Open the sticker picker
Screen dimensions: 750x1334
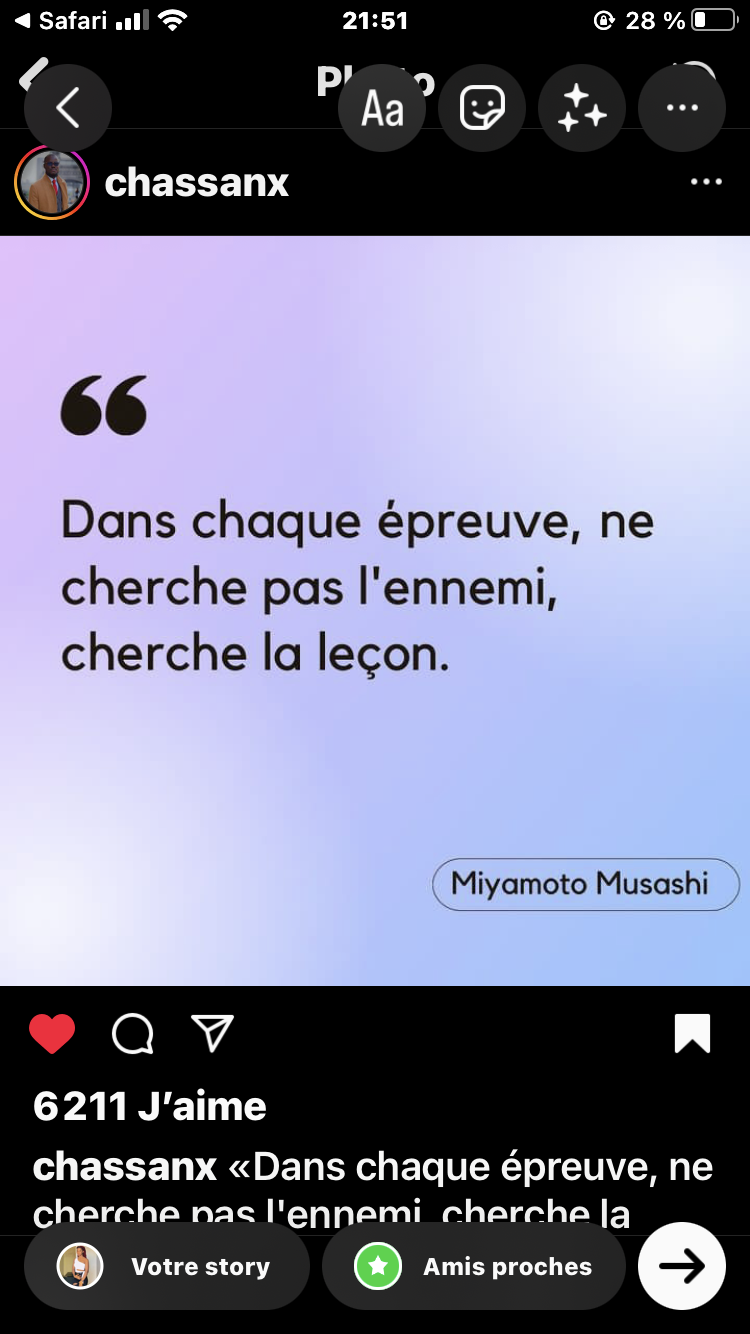coord(482,108)
